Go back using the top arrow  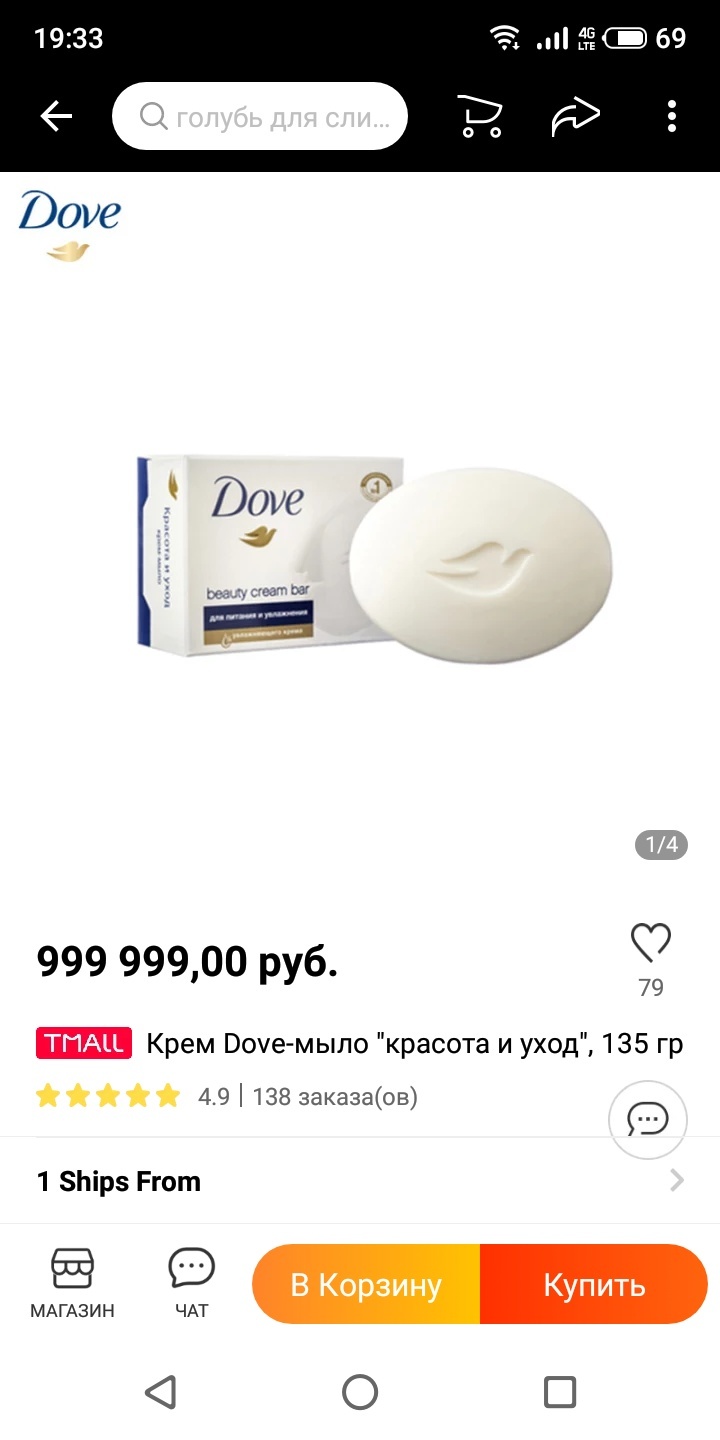click(56, 117)
